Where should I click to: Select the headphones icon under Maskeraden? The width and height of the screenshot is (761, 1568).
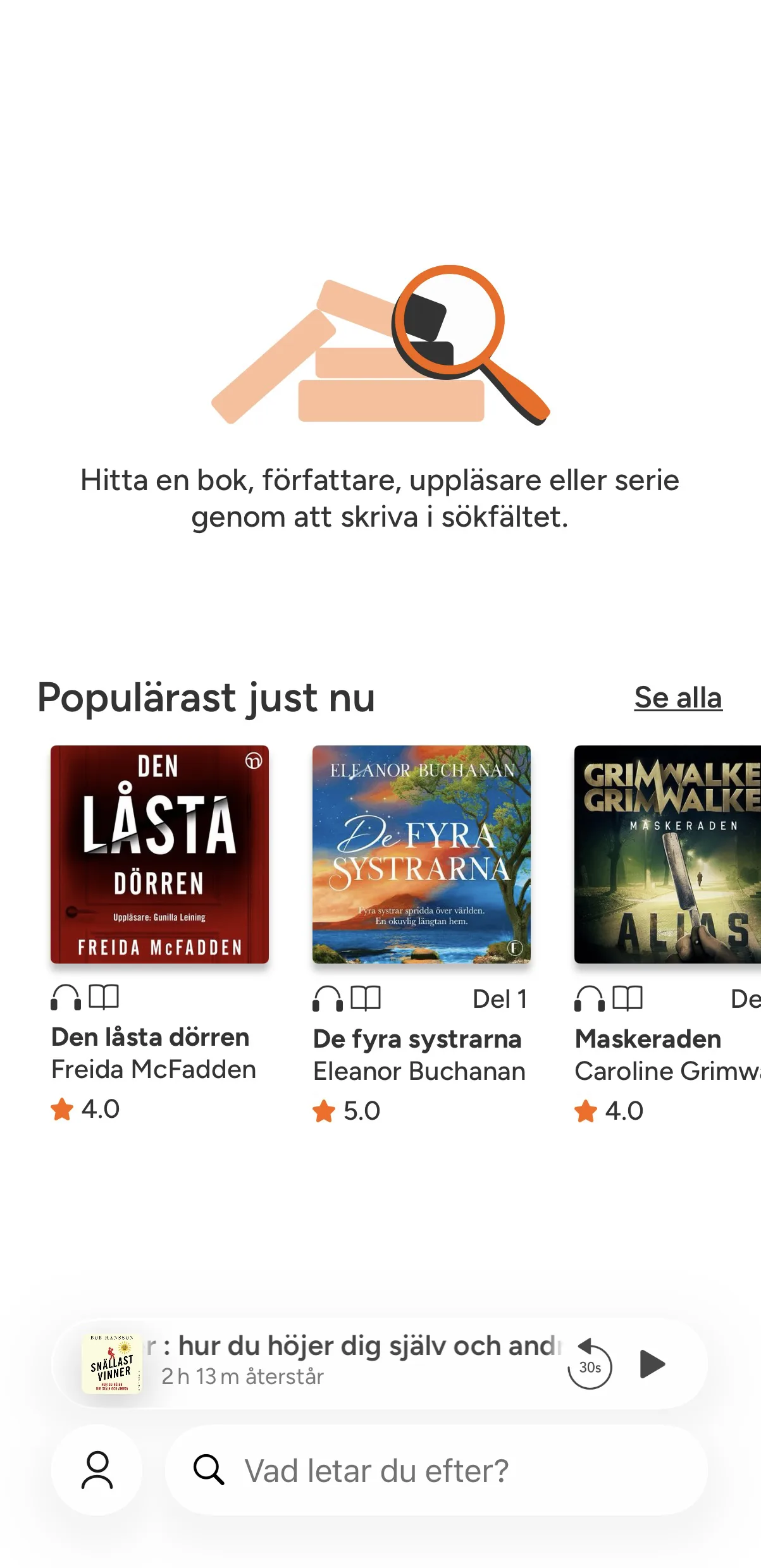tap(588, 998)
